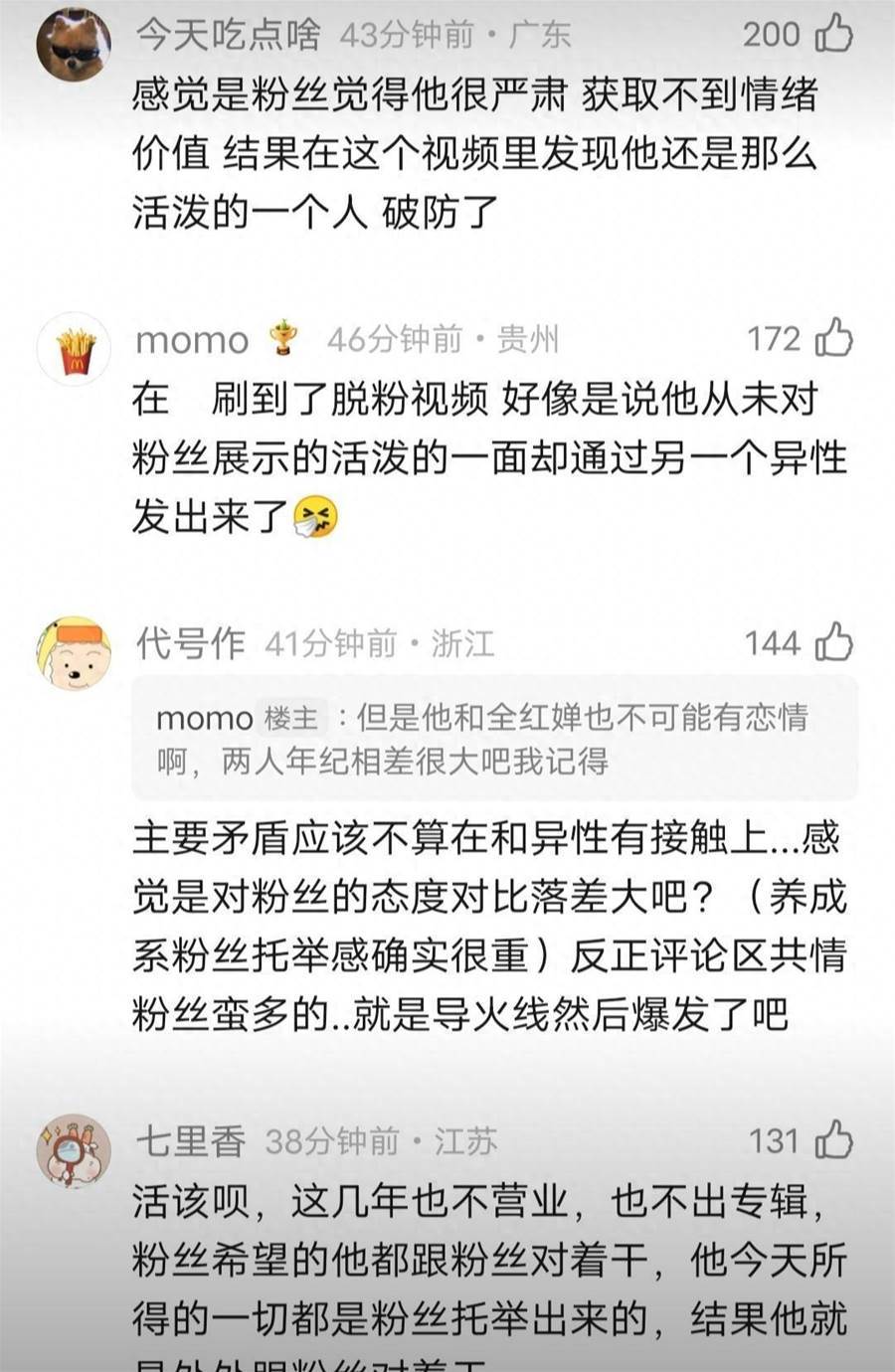Like the comment by 代号作
Viewport: 895px width, 1372px height.
pyautogui.click(x=833, y=643)
